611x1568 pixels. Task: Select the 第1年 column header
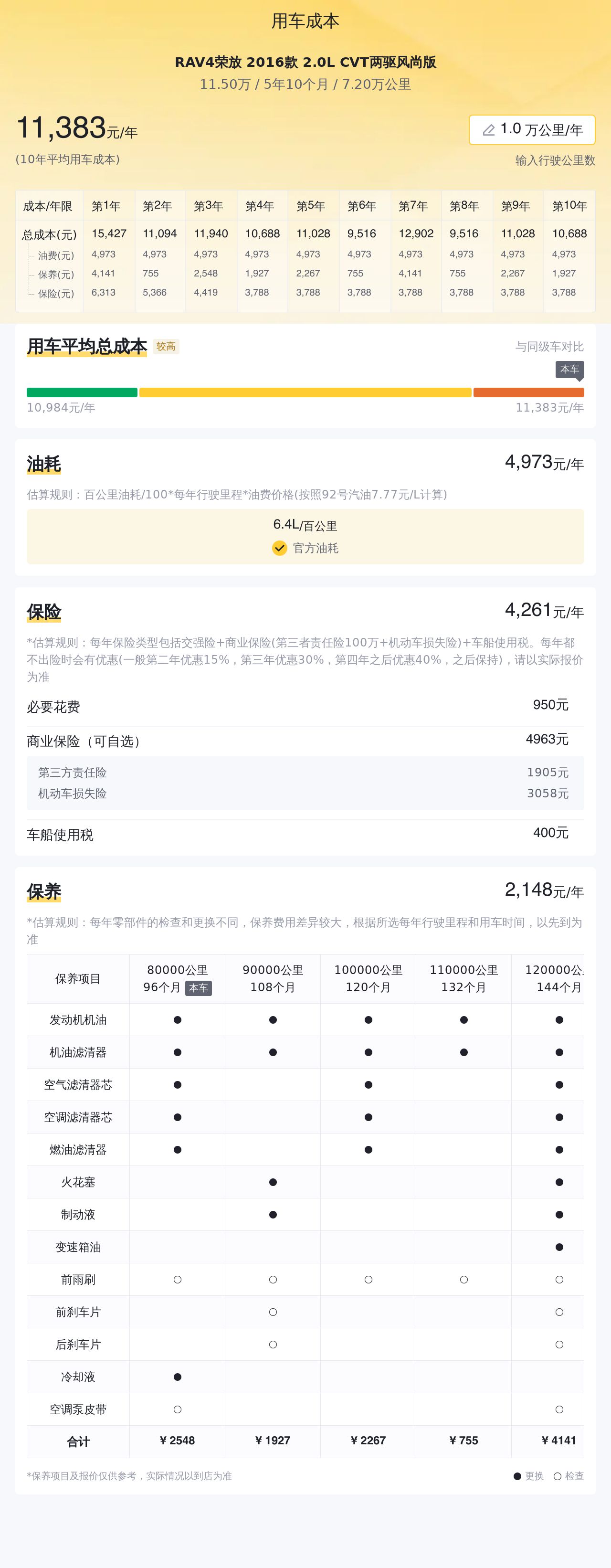tap(106, 206)
